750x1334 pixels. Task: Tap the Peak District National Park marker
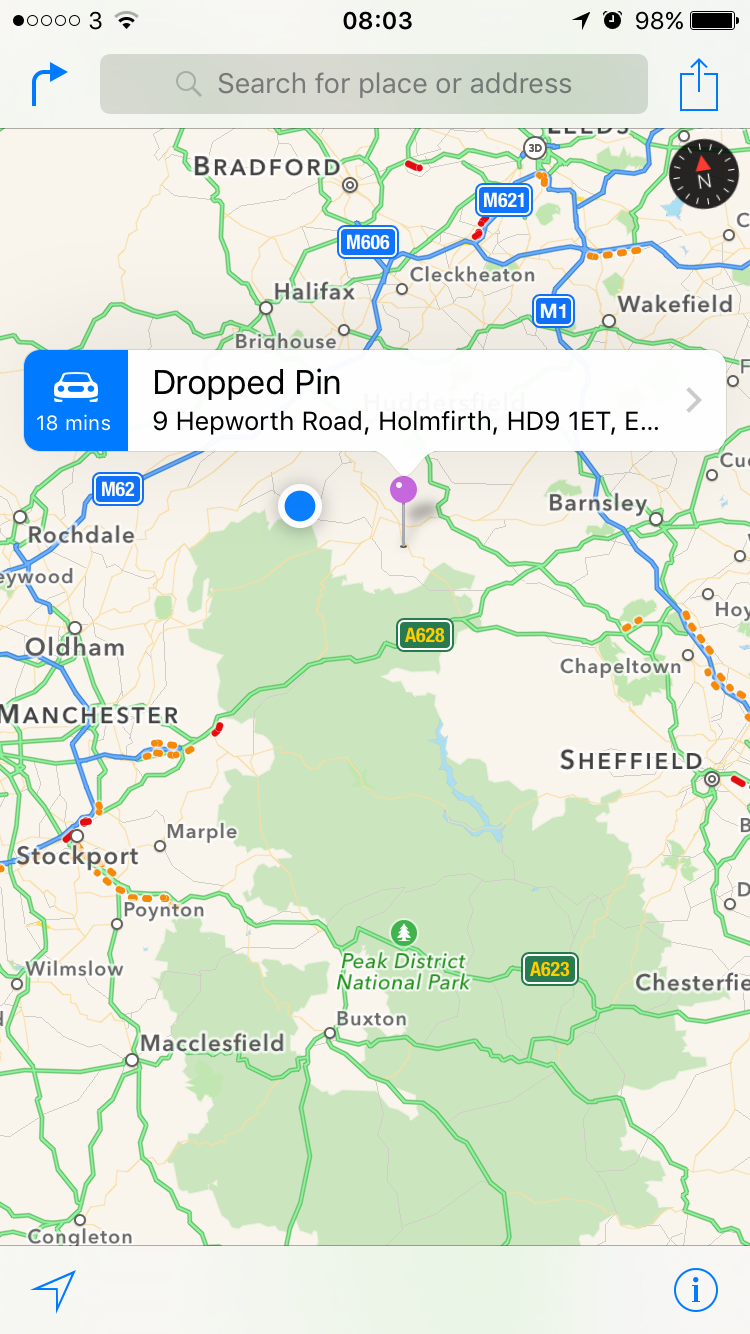403,933
